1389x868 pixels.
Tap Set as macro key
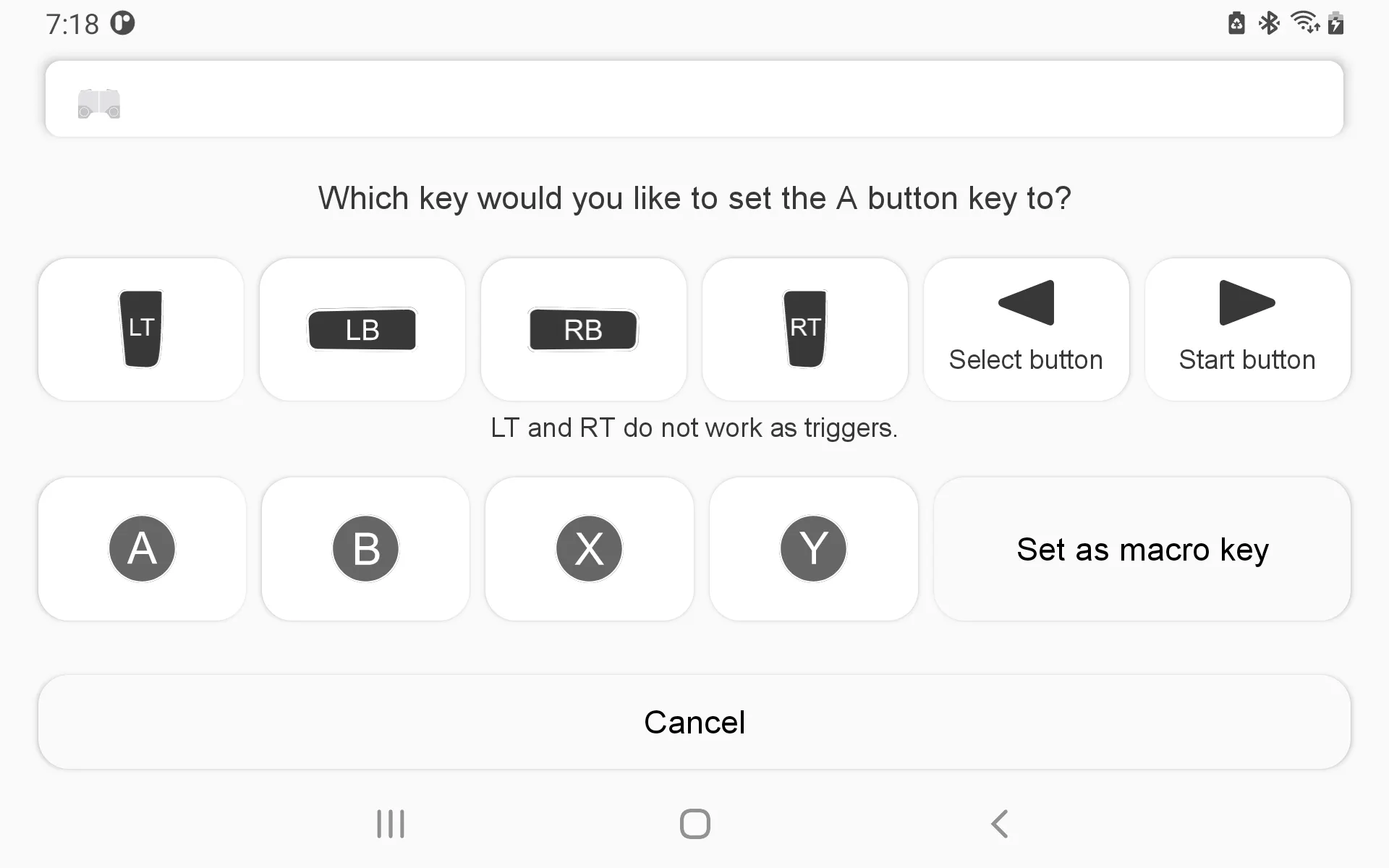[x=1142, y=549]
